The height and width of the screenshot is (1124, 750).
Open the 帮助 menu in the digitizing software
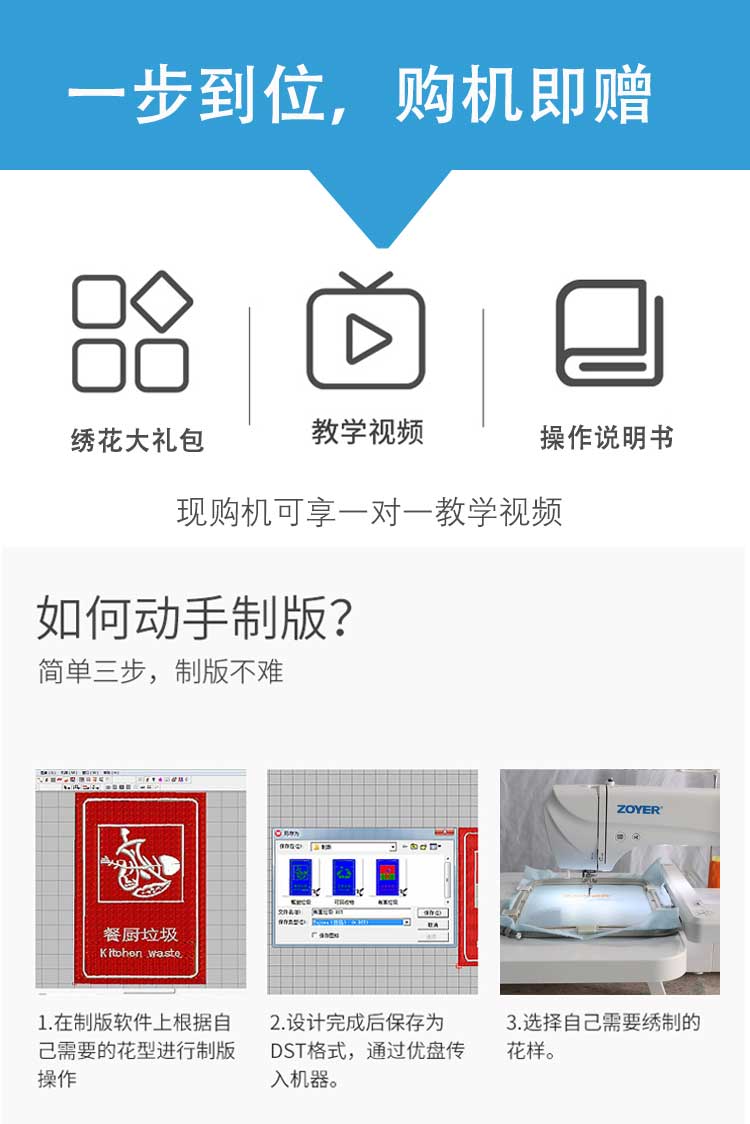click(x=110, y=771)
